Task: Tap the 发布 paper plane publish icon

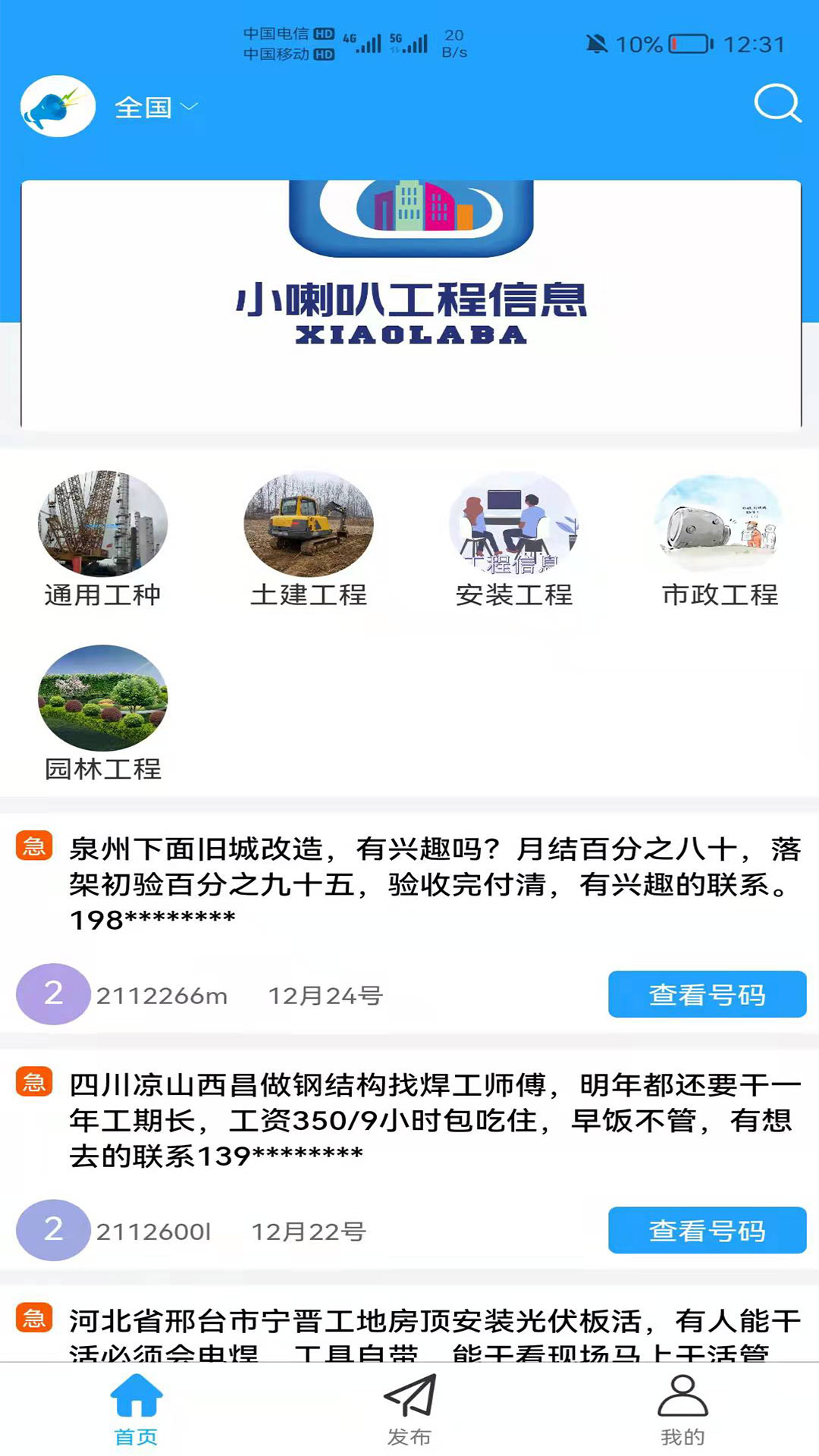Action: (409, 1401)
